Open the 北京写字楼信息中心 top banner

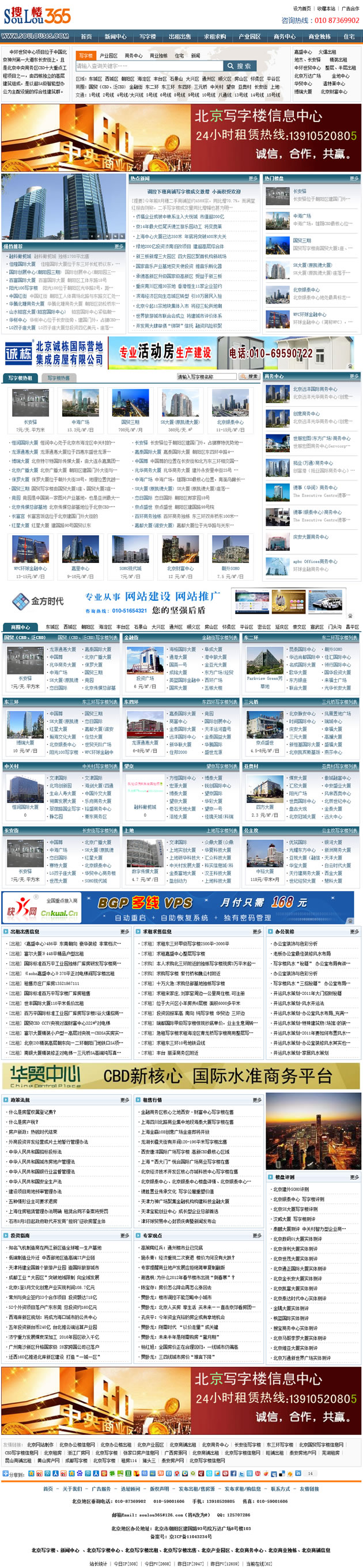[181, 137]
